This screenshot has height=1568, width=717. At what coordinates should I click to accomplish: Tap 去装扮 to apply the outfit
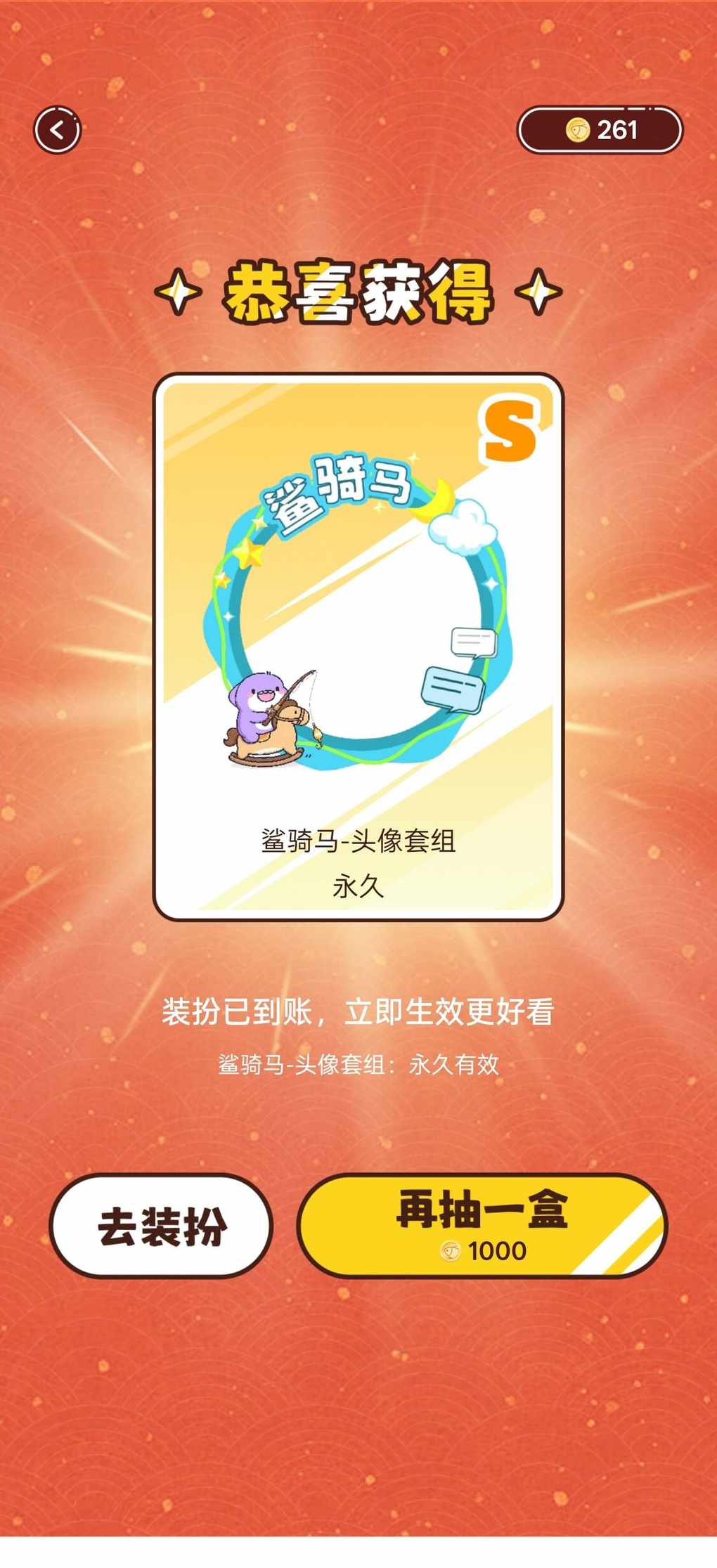tap(161, 1226)
